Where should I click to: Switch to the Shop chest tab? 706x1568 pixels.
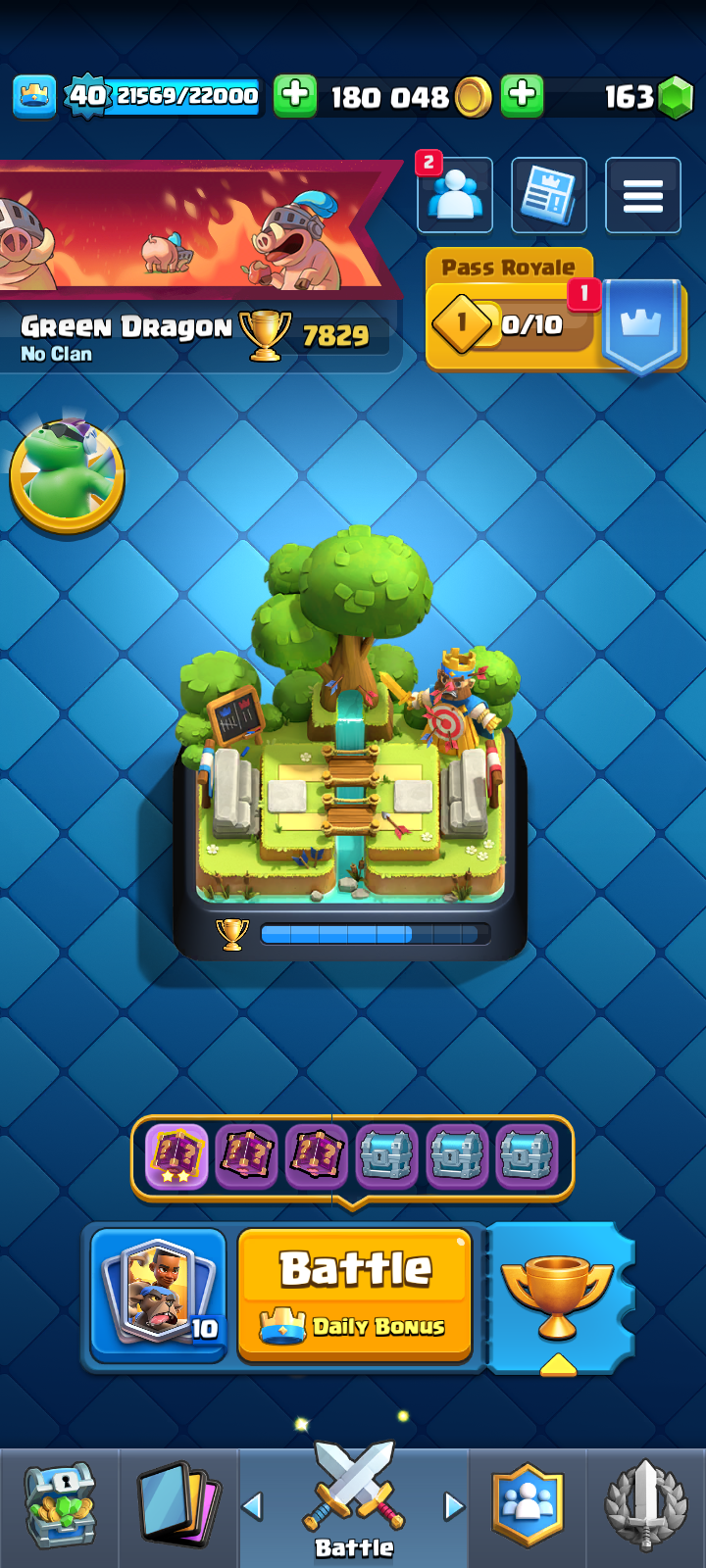[59, 1506]
